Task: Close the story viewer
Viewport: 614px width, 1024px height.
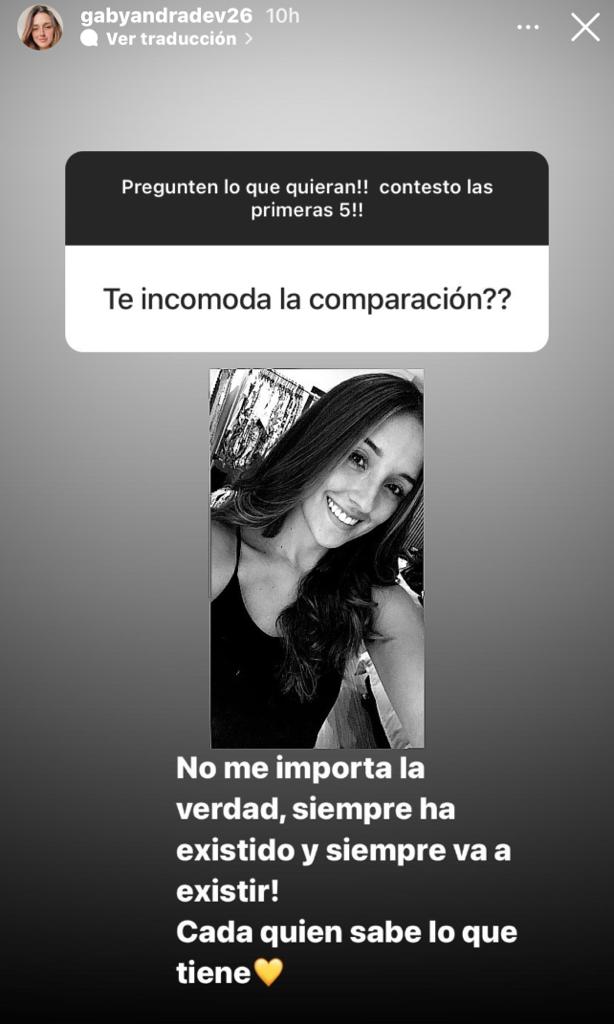Action: click(x=585, y=27)
